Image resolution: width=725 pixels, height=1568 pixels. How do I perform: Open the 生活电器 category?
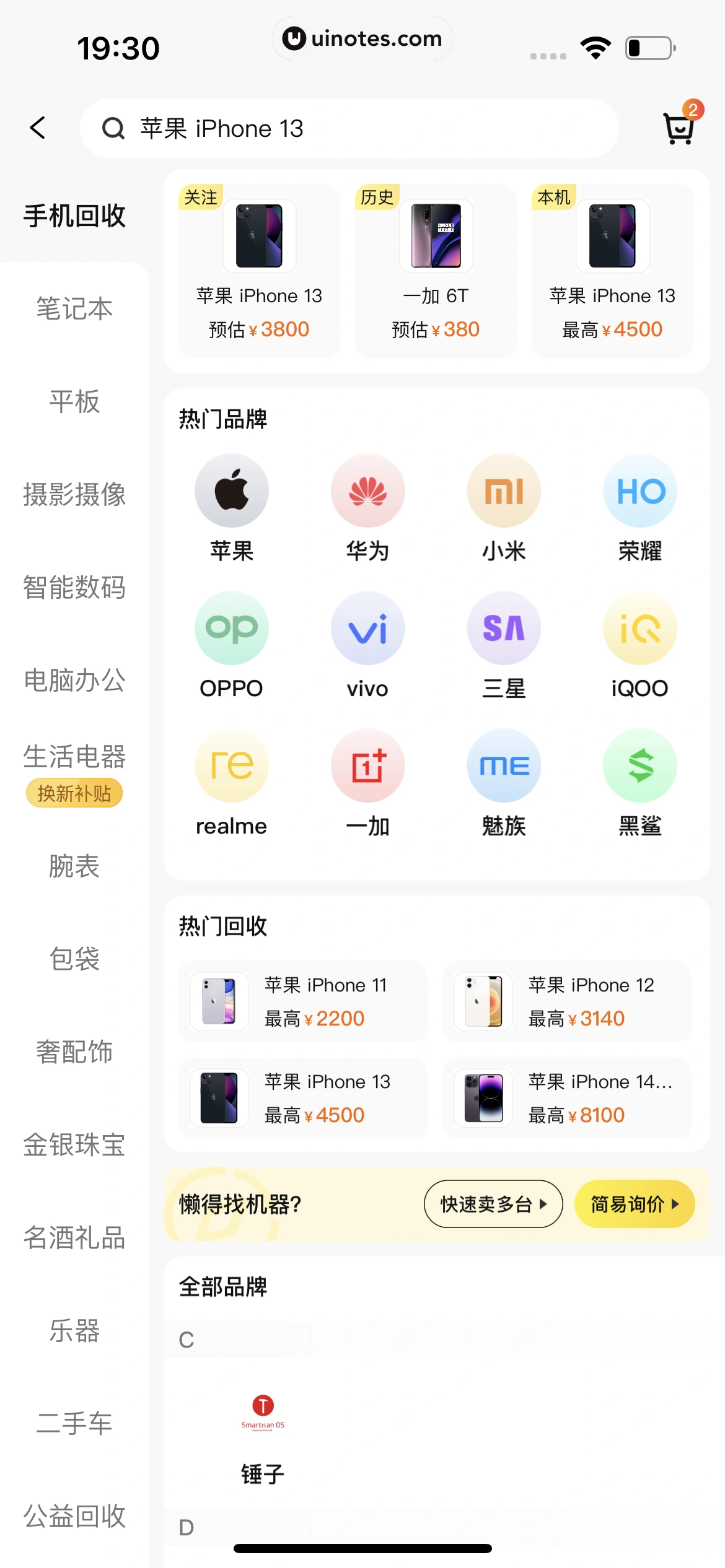click(74, 757)
